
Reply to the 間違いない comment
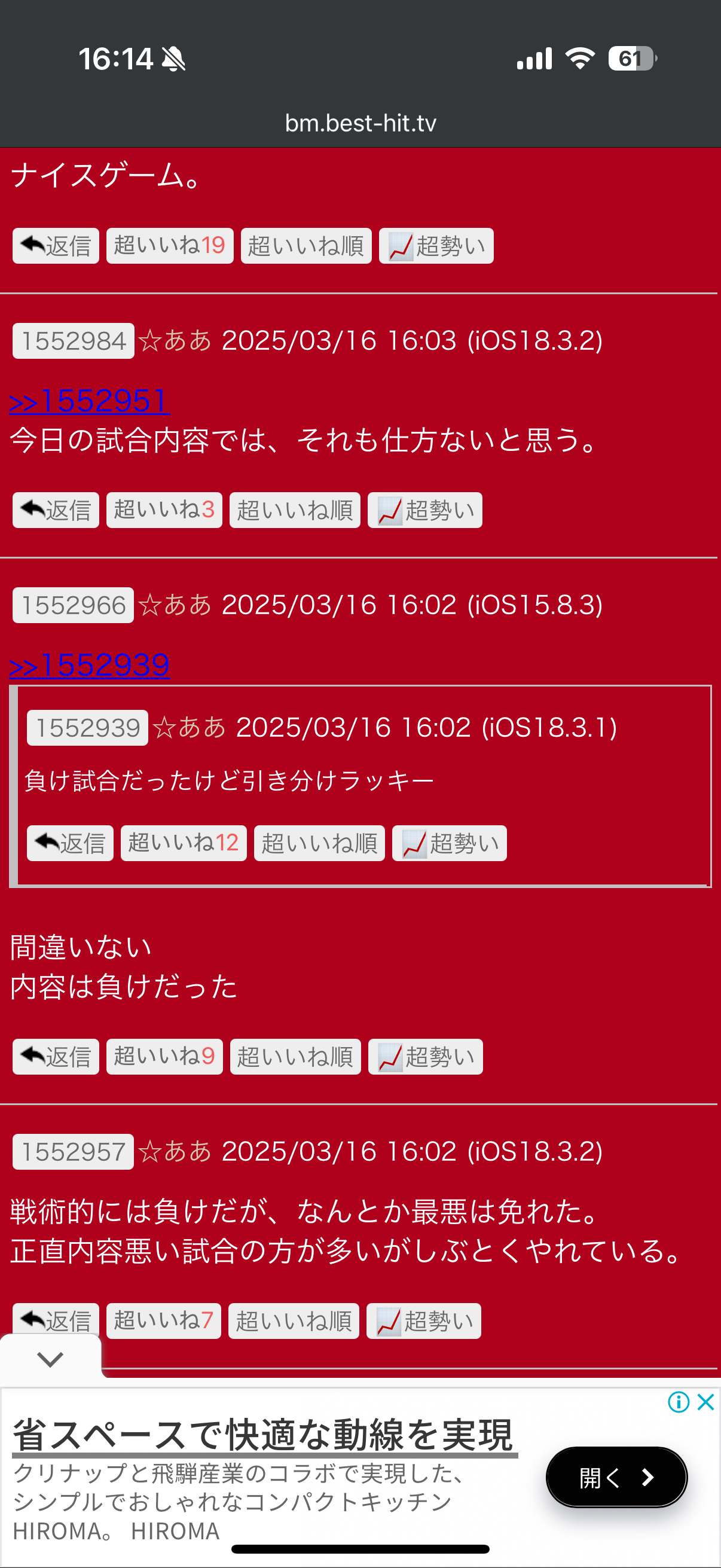pos(56,1056)
